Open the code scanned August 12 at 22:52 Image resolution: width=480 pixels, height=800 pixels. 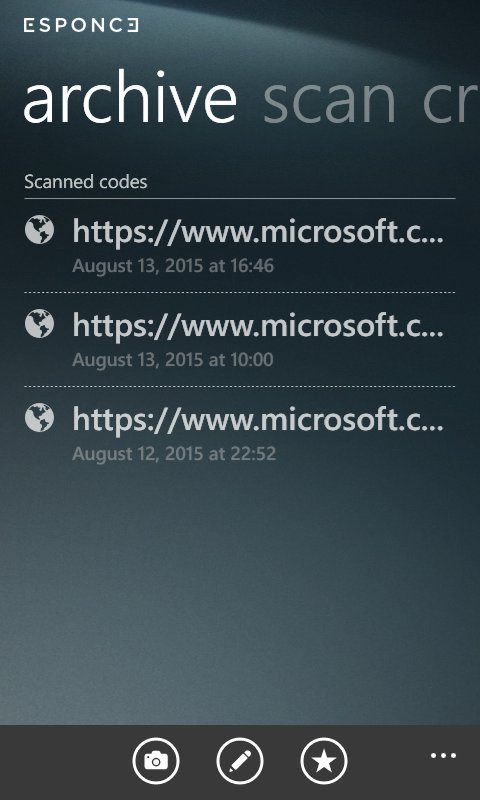pos(240,434)
